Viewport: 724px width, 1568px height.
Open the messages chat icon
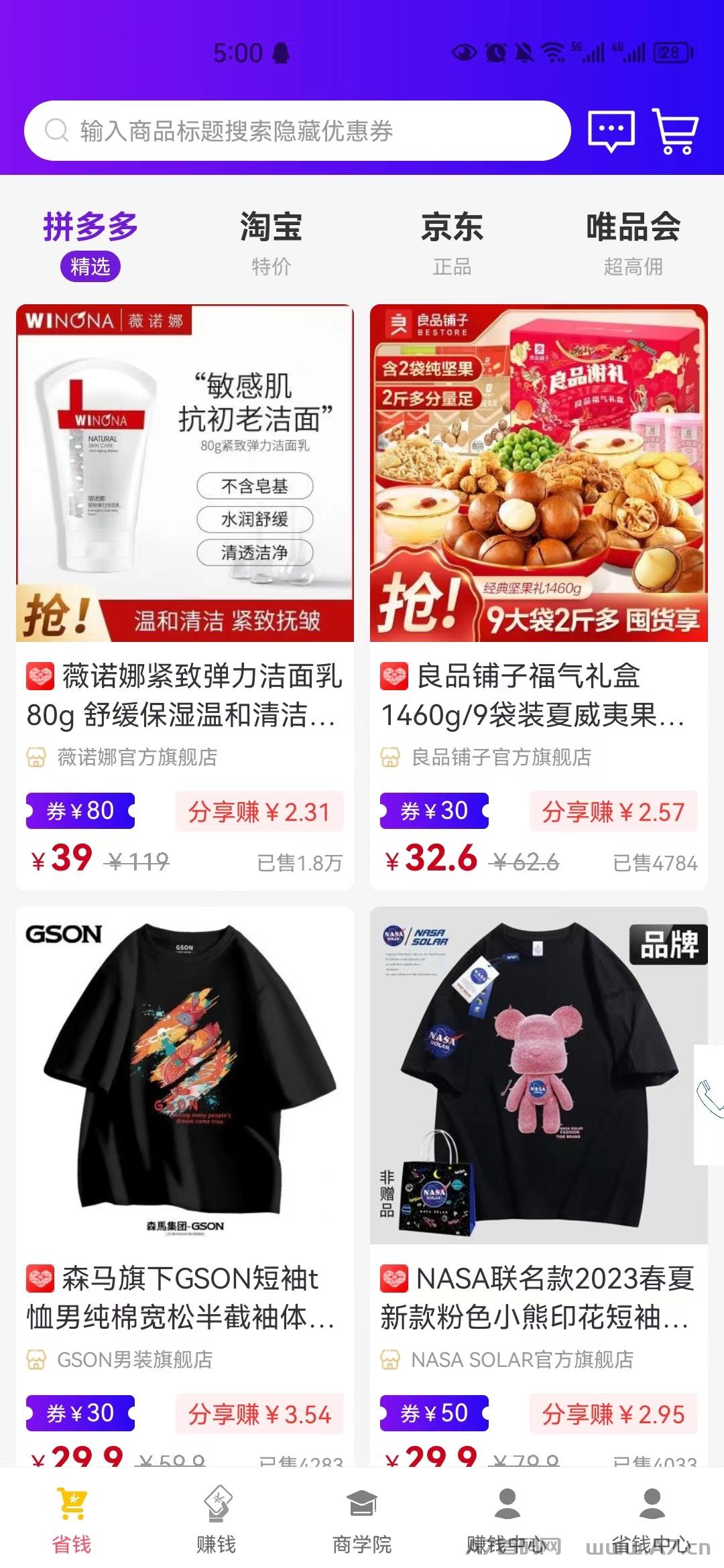(611, 131)
